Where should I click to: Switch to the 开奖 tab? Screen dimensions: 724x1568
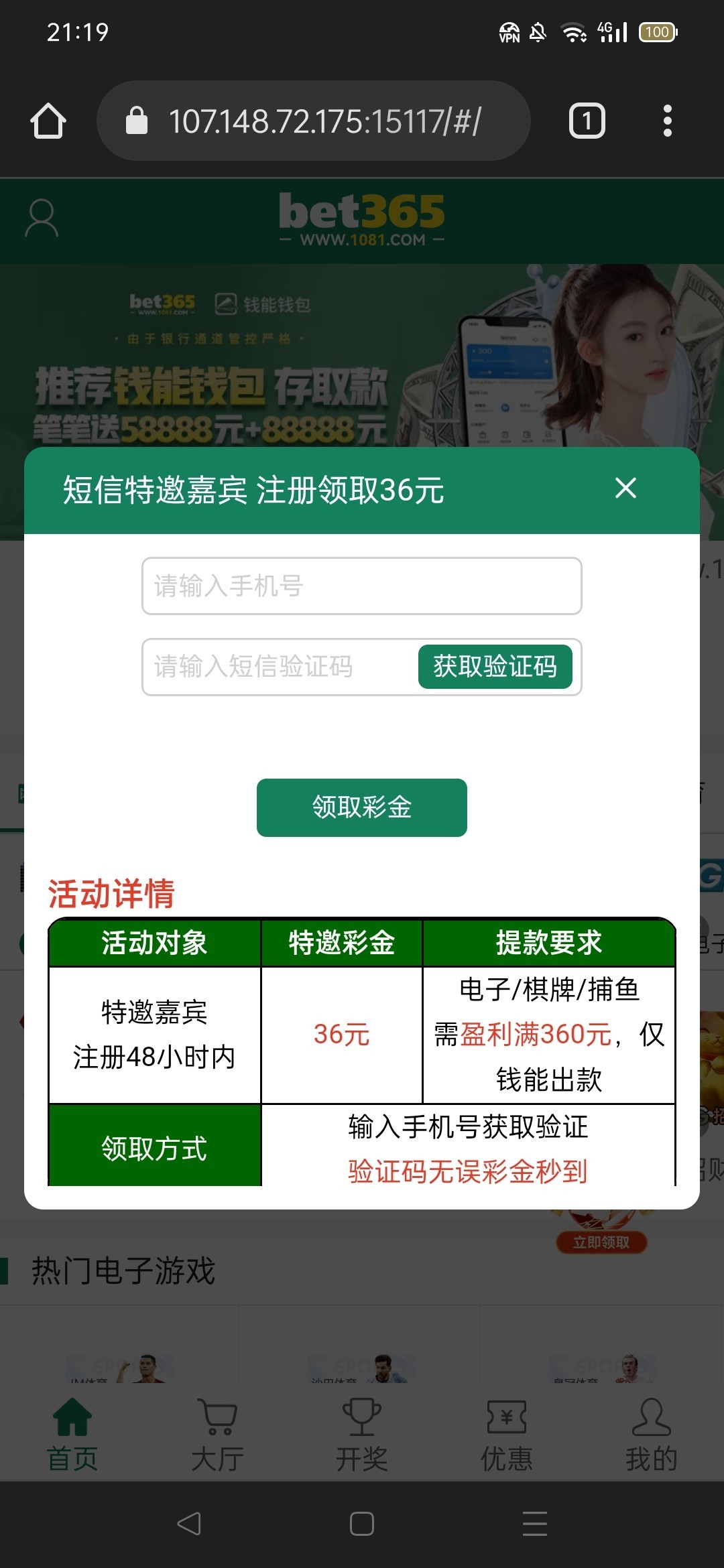tap(362, 1435)
